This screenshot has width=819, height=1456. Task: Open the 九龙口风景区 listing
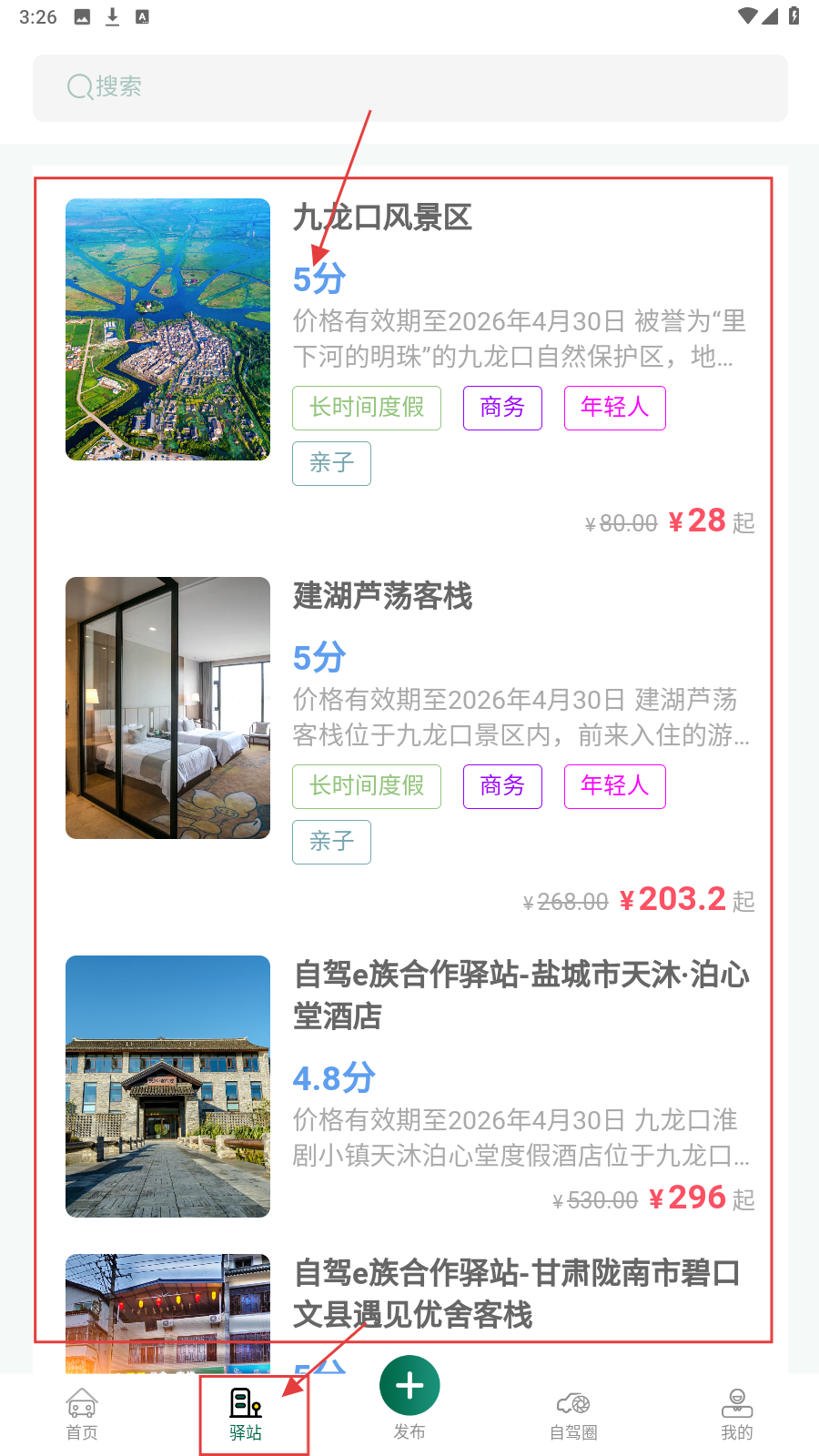pos(382,218)
